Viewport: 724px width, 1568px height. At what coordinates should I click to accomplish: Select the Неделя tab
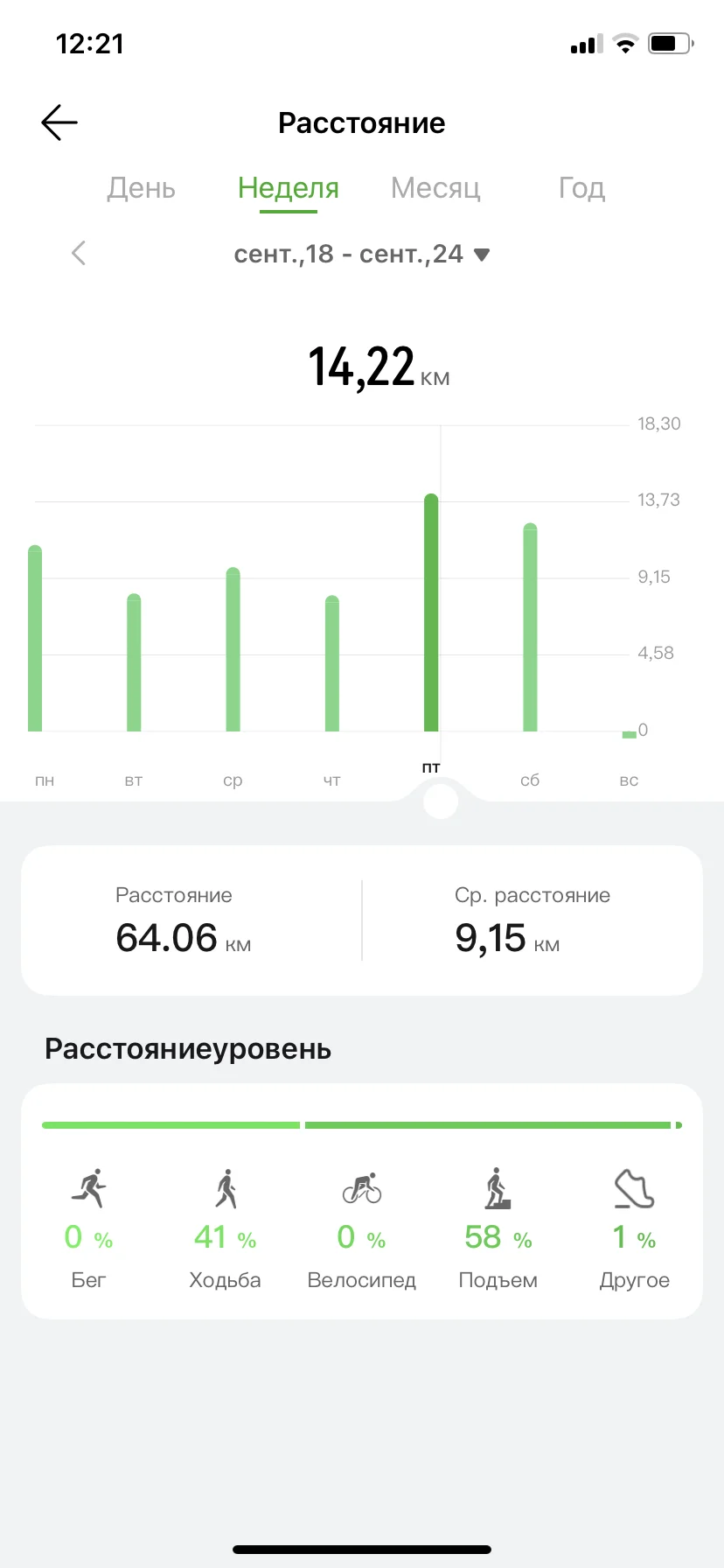(289, 188)
